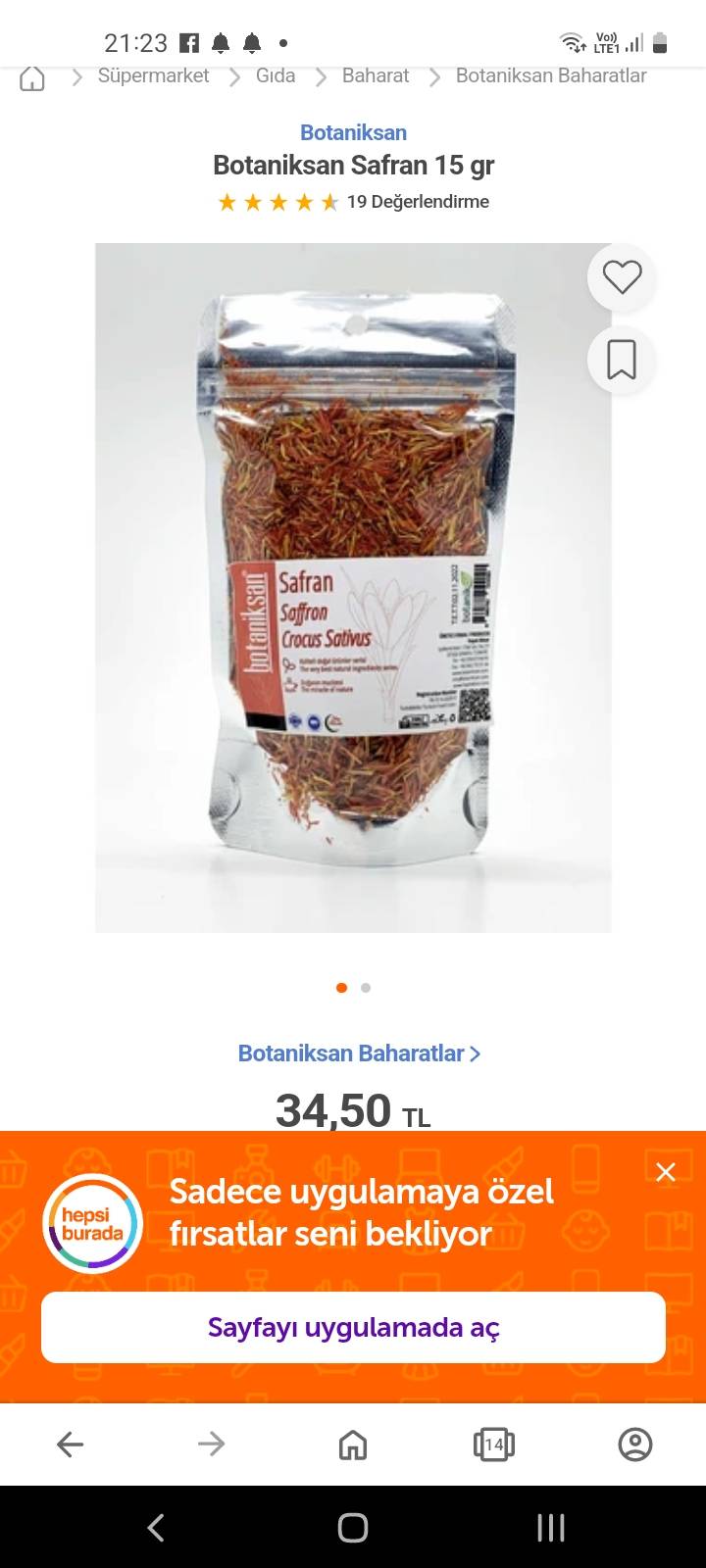
Task: Dismiss the orange app promo banner
Action: click(x=666, y=1172)
